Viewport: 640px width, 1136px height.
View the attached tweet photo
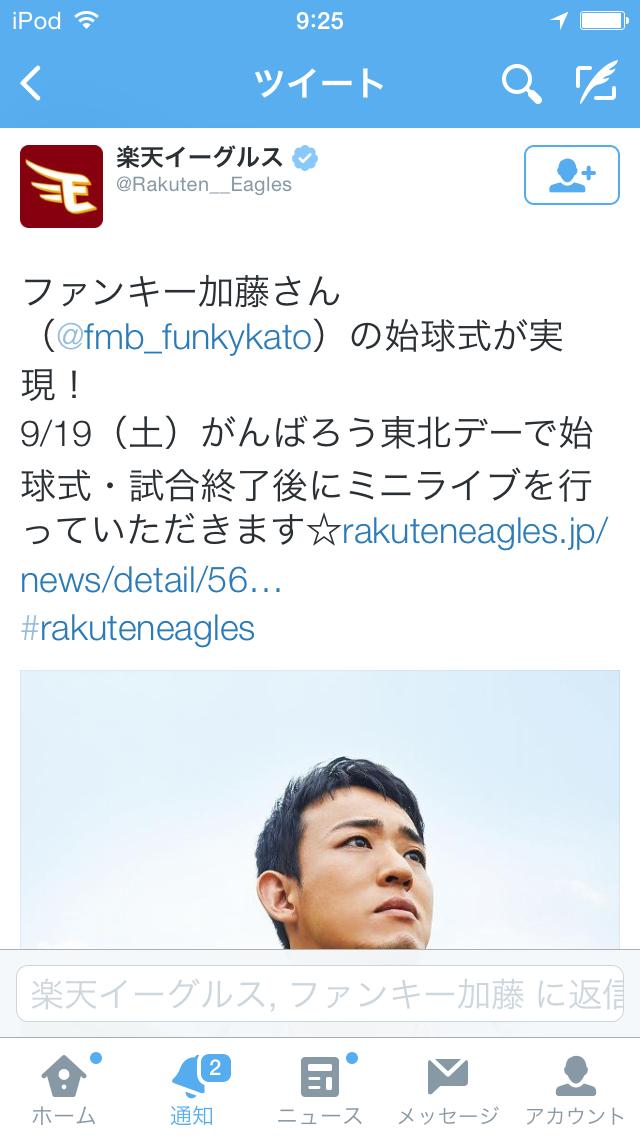coord(320,809)
